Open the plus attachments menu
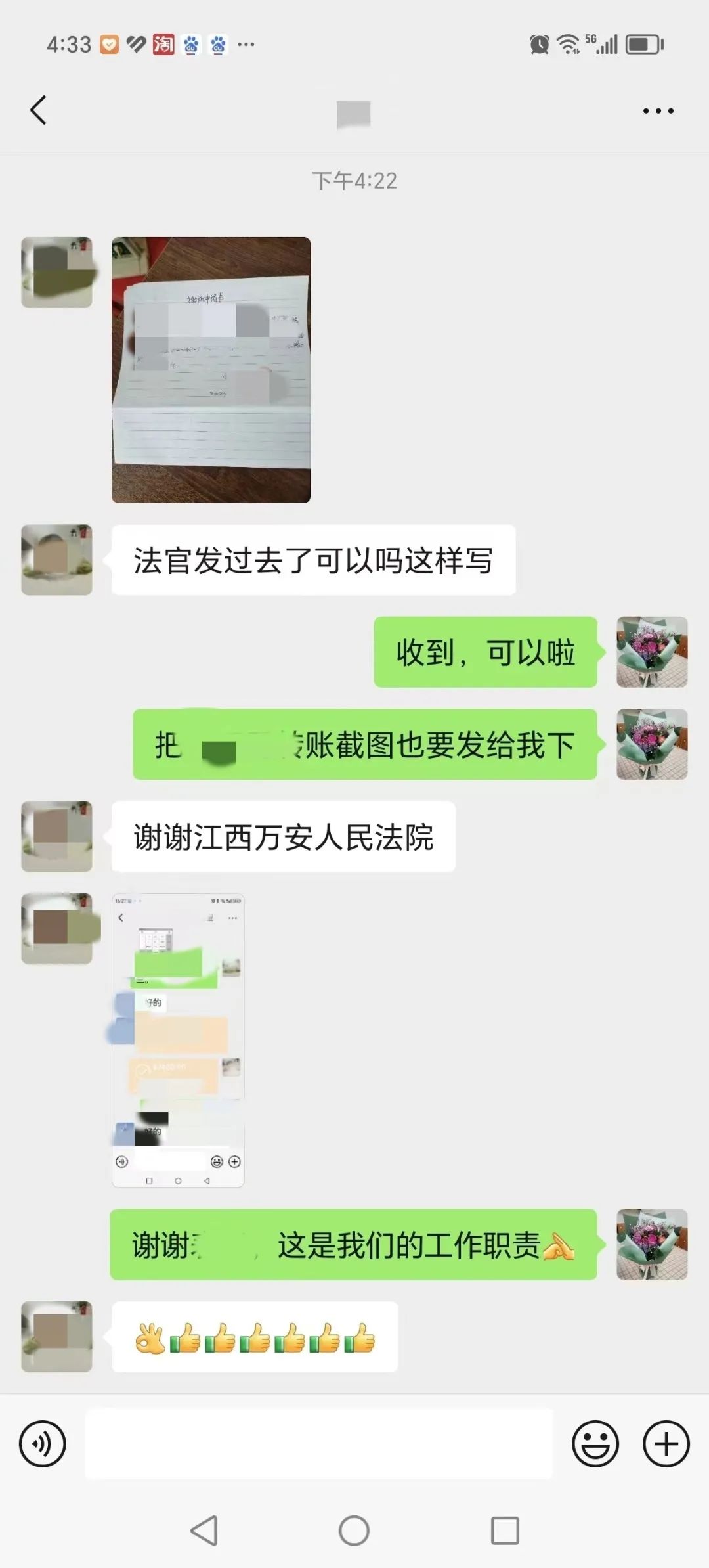 click(x=666, y=1444)
